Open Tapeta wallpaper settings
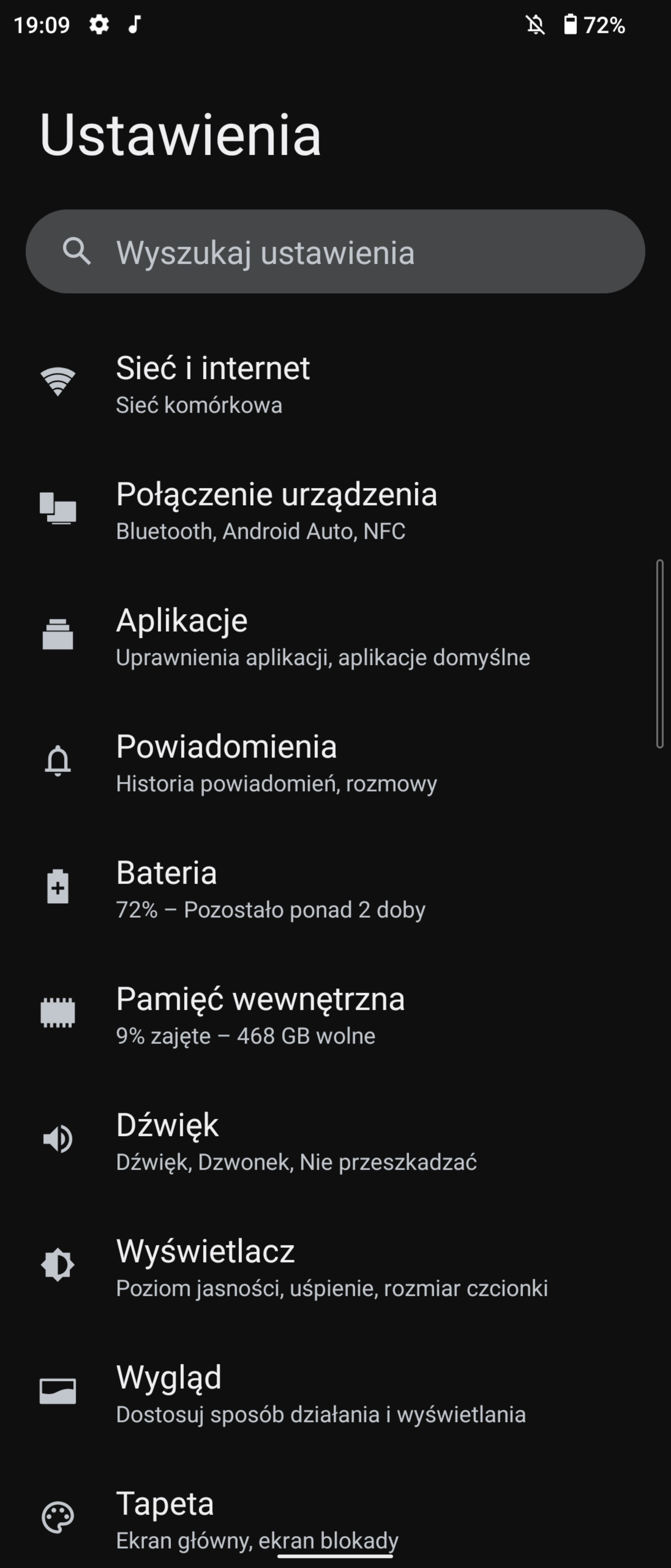 coord(335,1516)
